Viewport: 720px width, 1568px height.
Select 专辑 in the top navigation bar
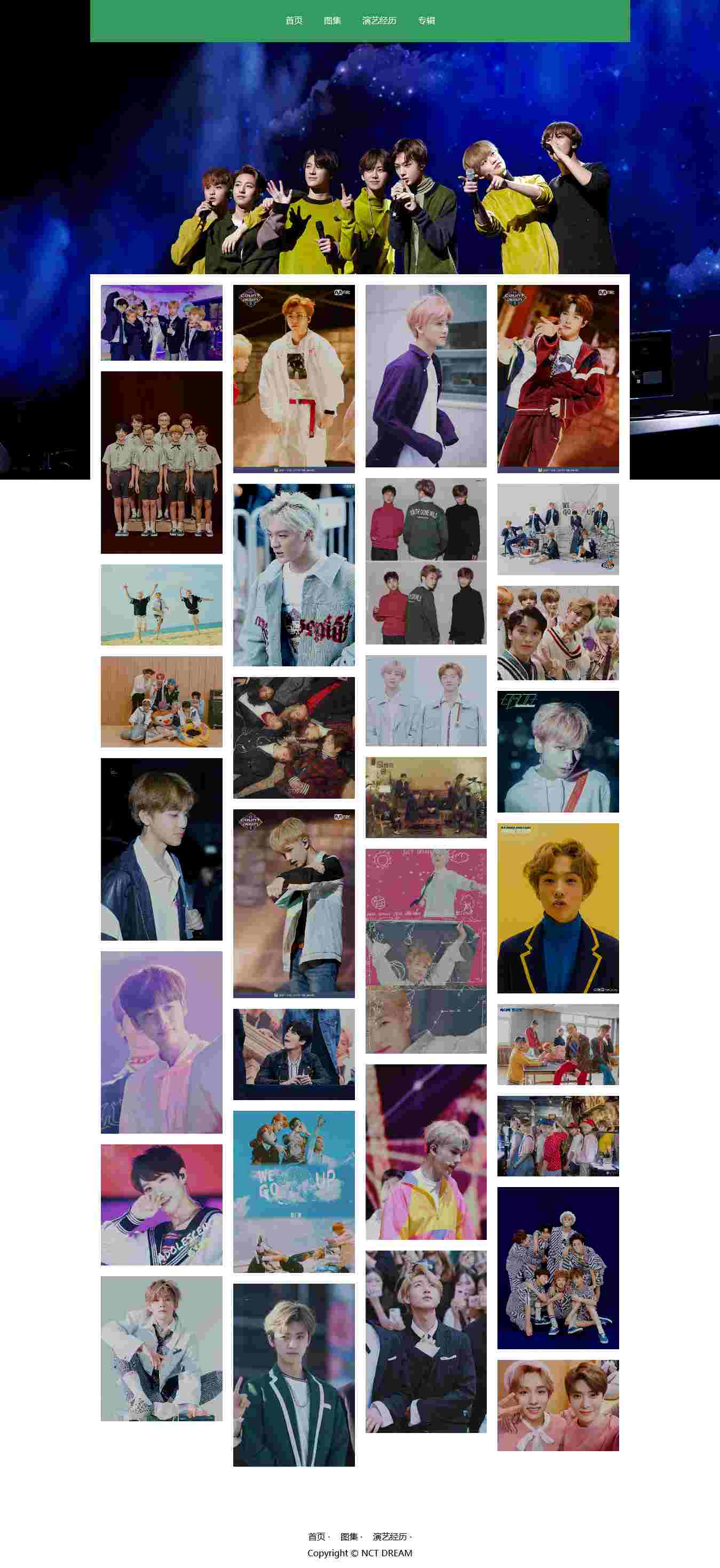click(x=426, y=21)
